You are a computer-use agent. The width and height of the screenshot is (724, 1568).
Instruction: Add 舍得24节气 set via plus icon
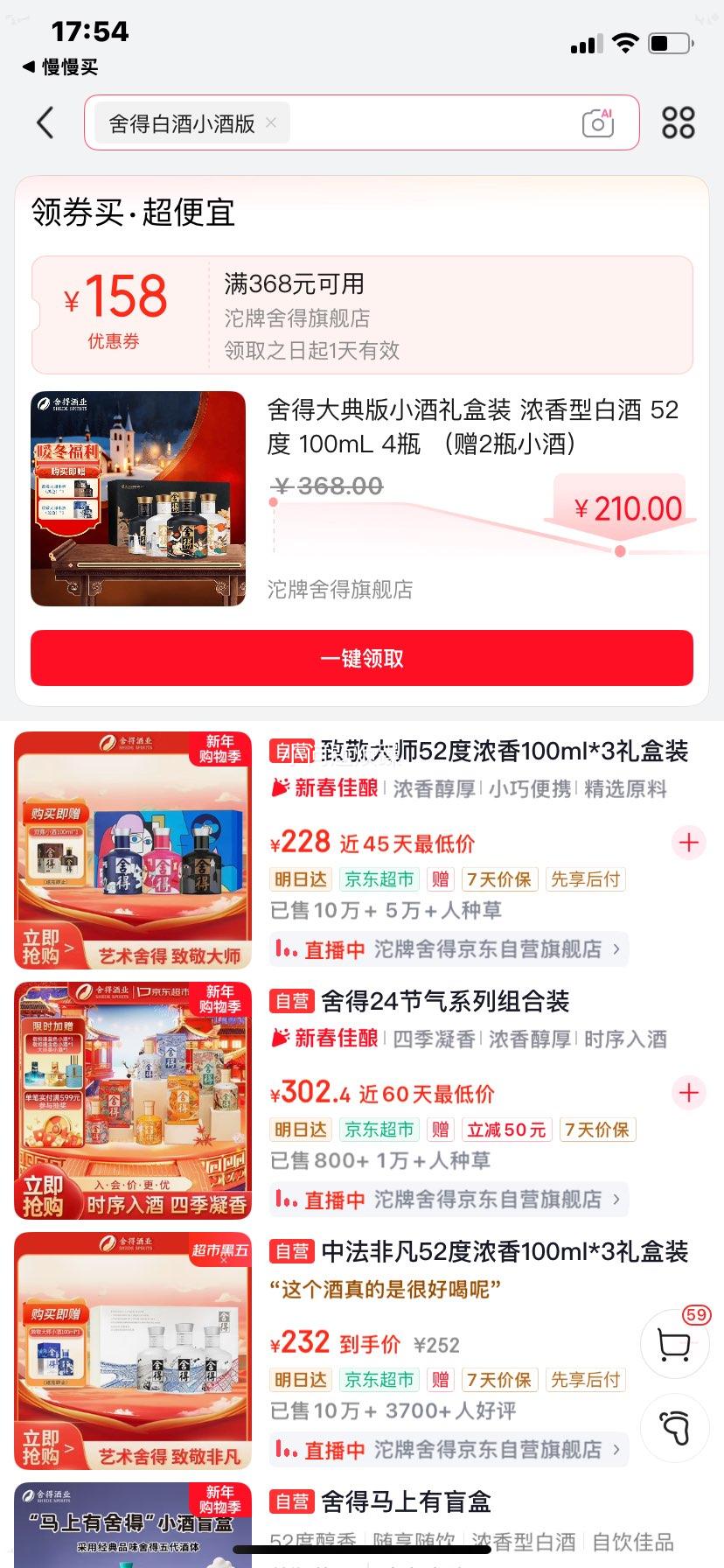[688, 1094]
